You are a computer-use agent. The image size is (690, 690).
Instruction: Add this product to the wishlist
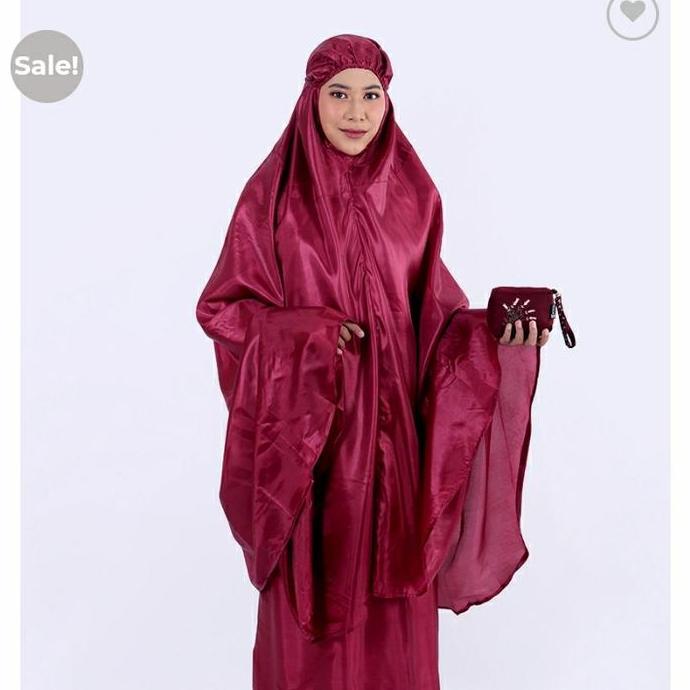pos(632,13)
